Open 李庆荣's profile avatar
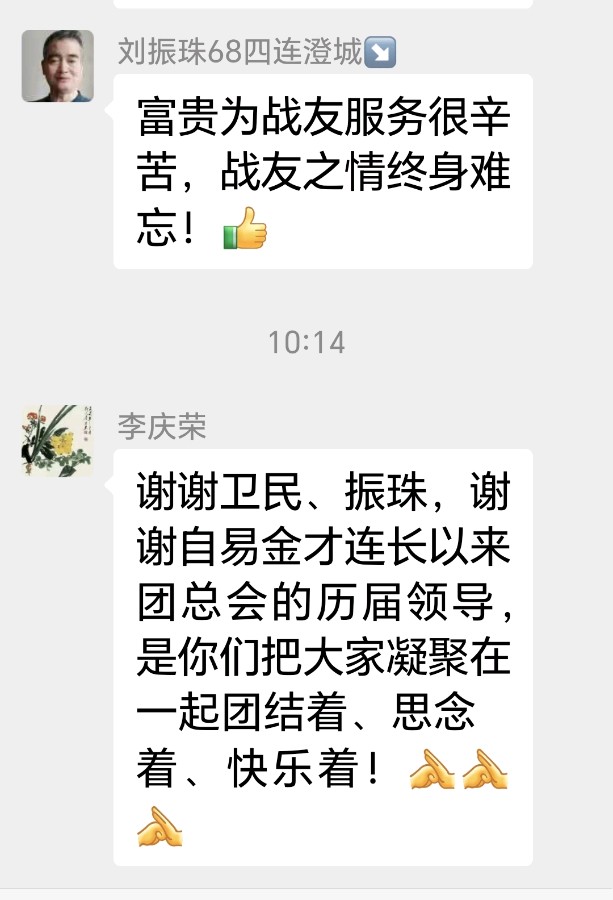Viewport: 613px width, 900px height. 57,441
